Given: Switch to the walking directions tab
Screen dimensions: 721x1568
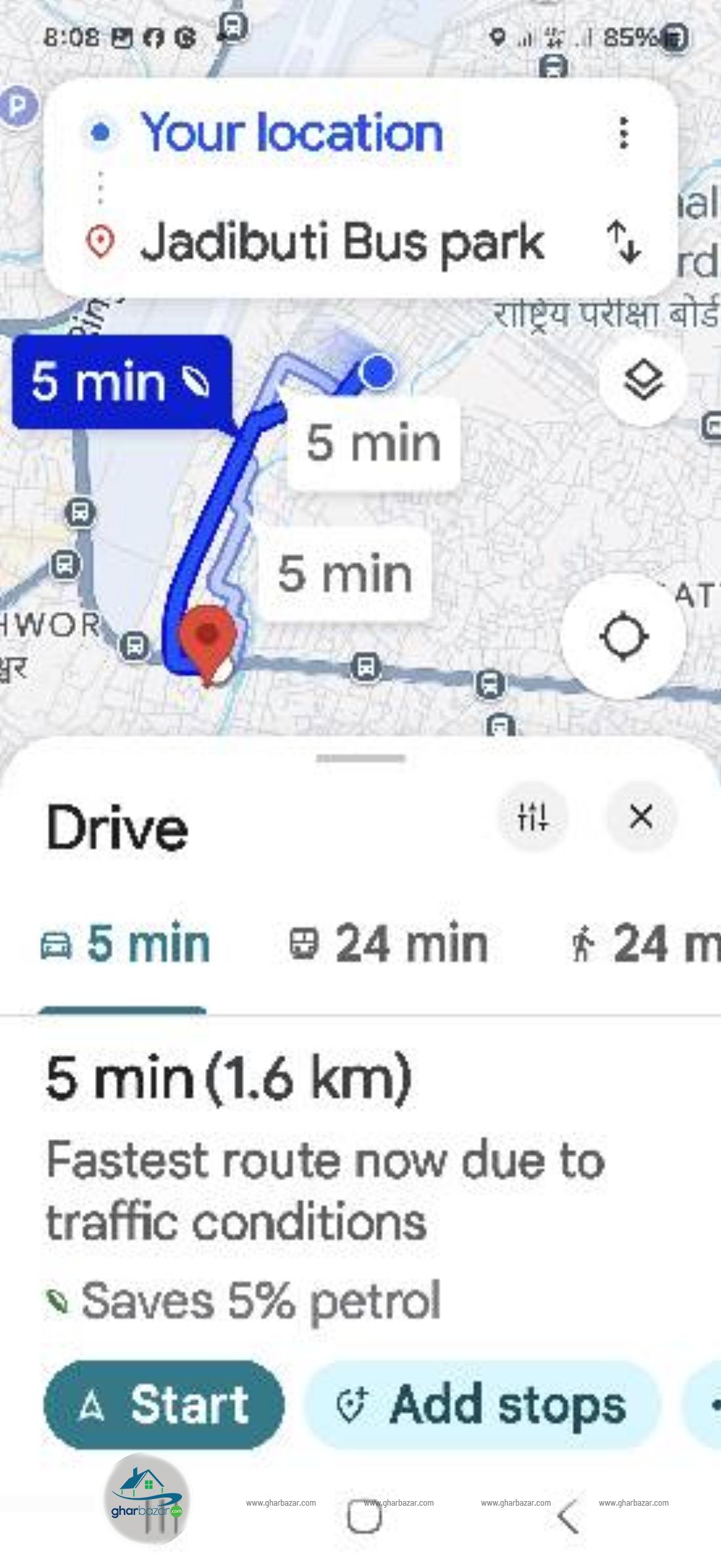Looking at the screenshot, I should (x=645, y=944).
